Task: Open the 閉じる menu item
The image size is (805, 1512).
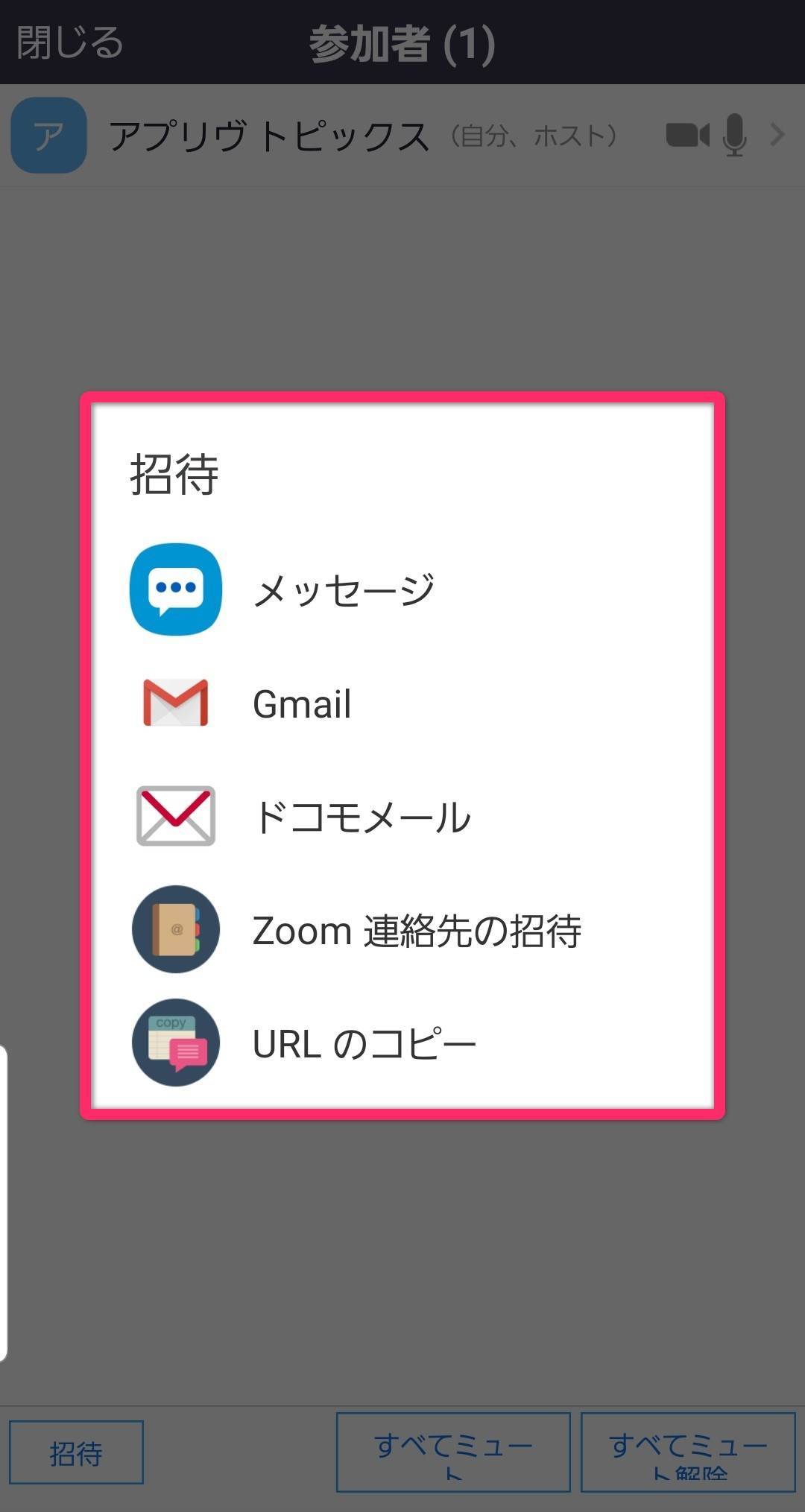Action: (x=71, y=42)
